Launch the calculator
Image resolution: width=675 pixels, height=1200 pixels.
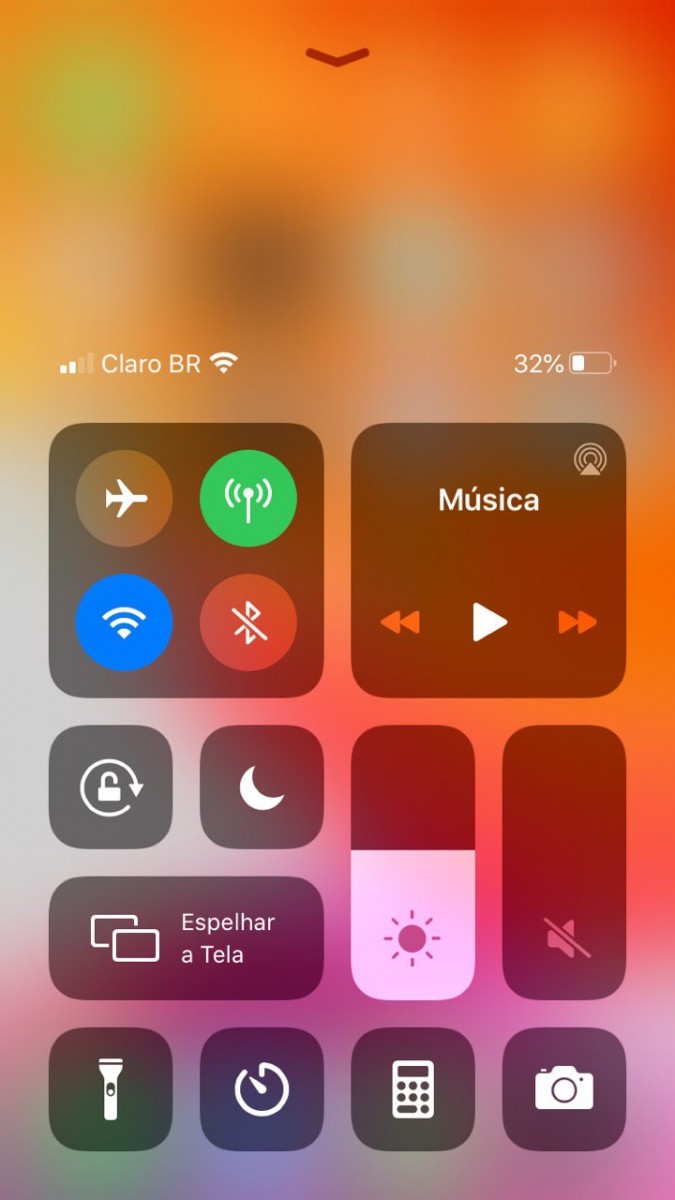click(x=413, y=1089)
